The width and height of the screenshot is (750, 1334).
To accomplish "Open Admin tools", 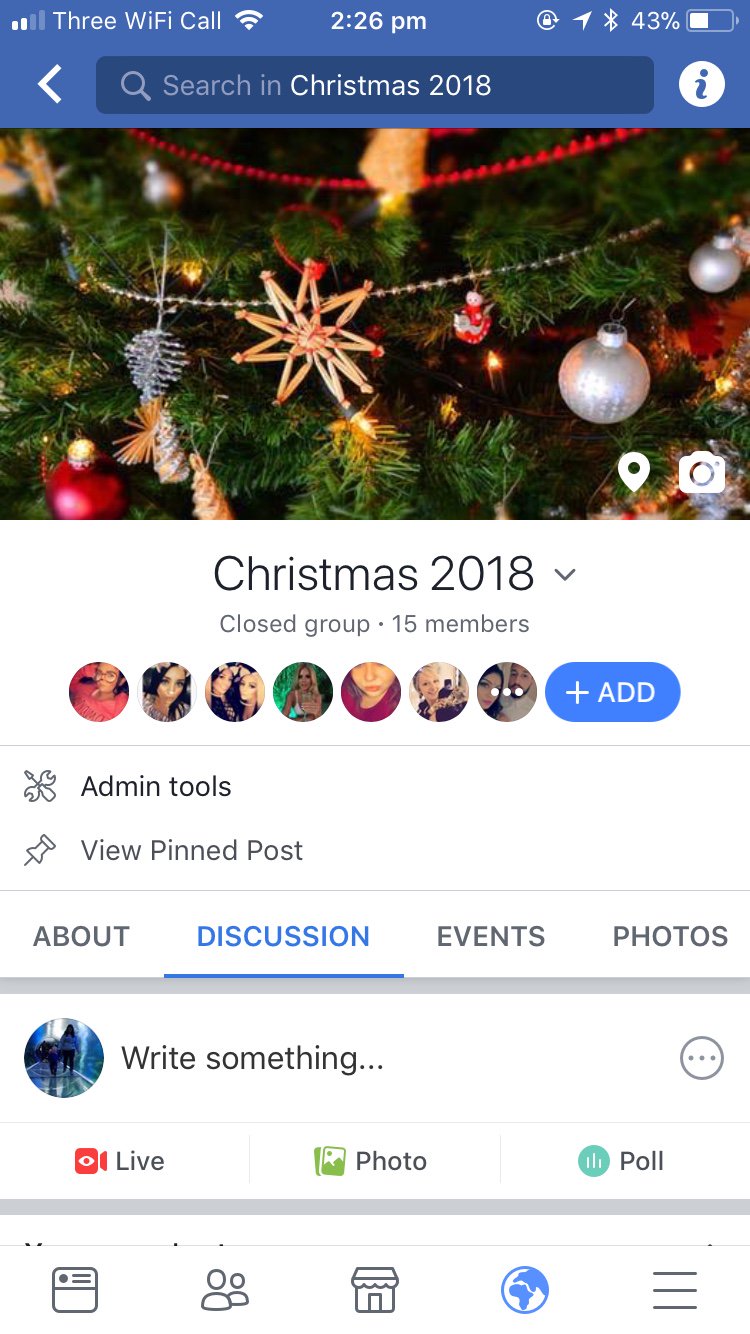I will pyautogui.click(x=156, y=787).
